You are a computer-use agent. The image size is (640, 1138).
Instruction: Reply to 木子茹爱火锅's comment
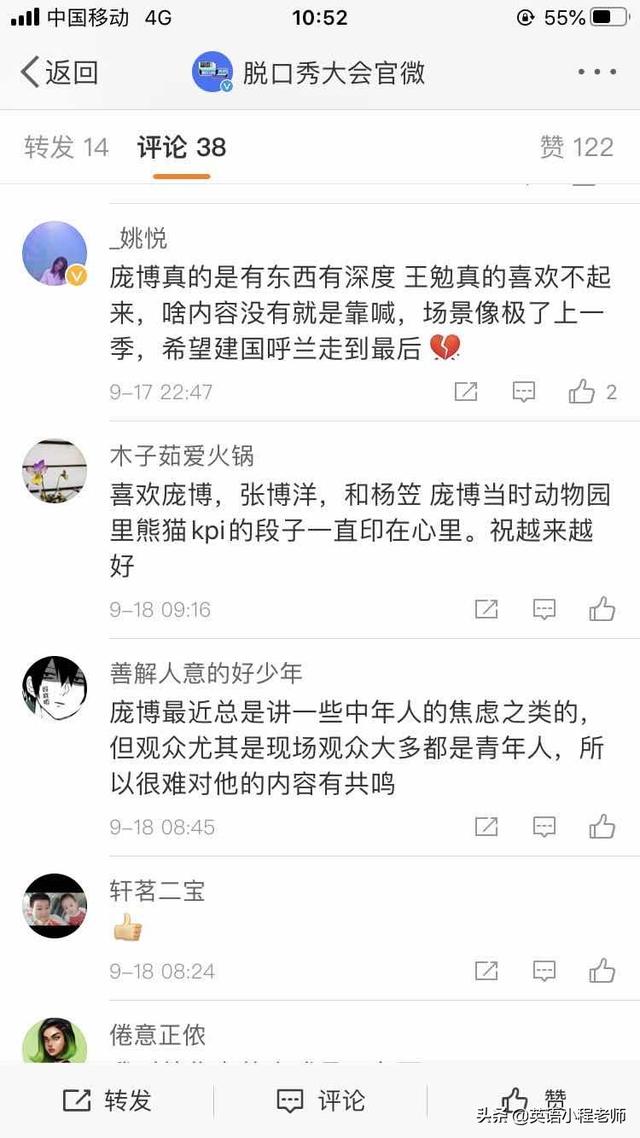click(544, 609)
